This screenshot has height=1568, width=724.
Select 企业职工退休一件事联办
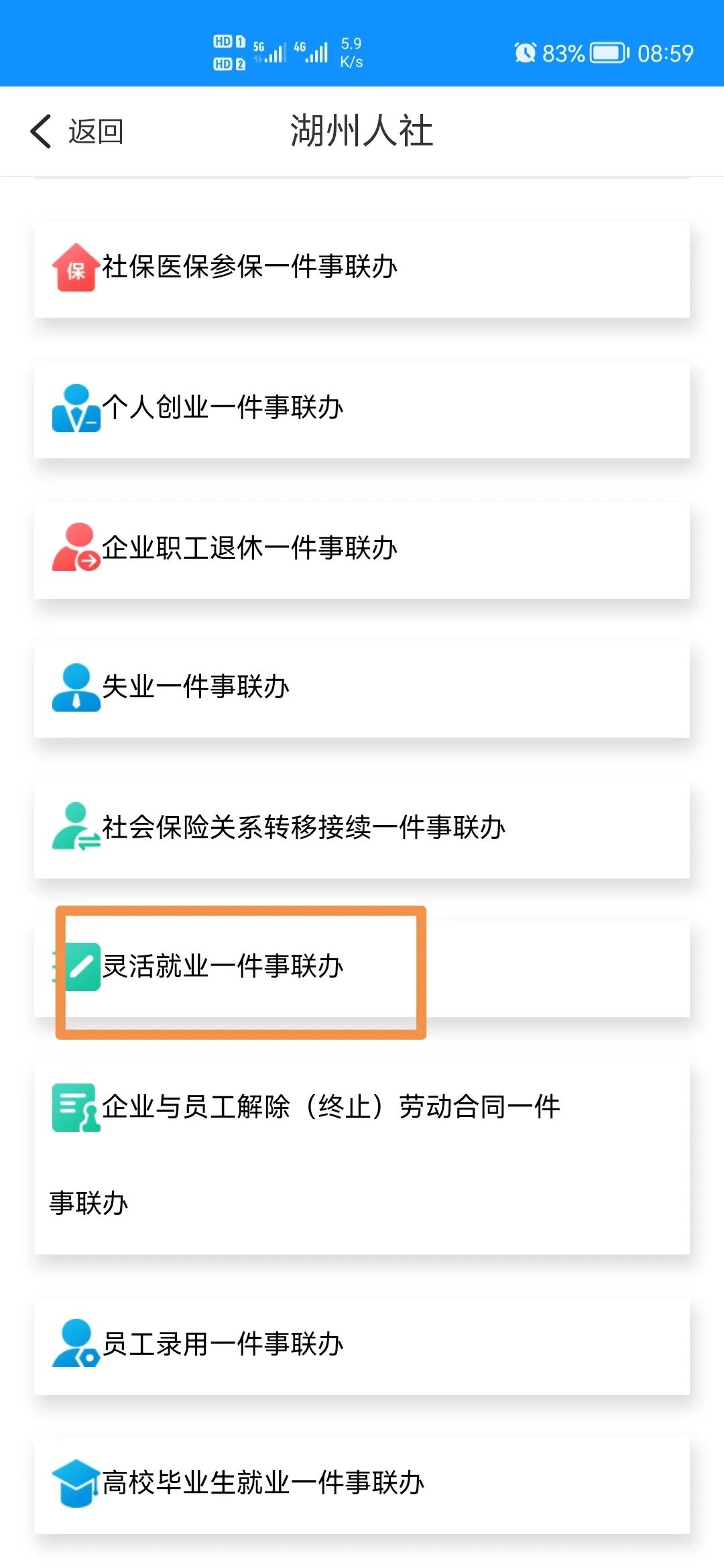tap(362, 550)
